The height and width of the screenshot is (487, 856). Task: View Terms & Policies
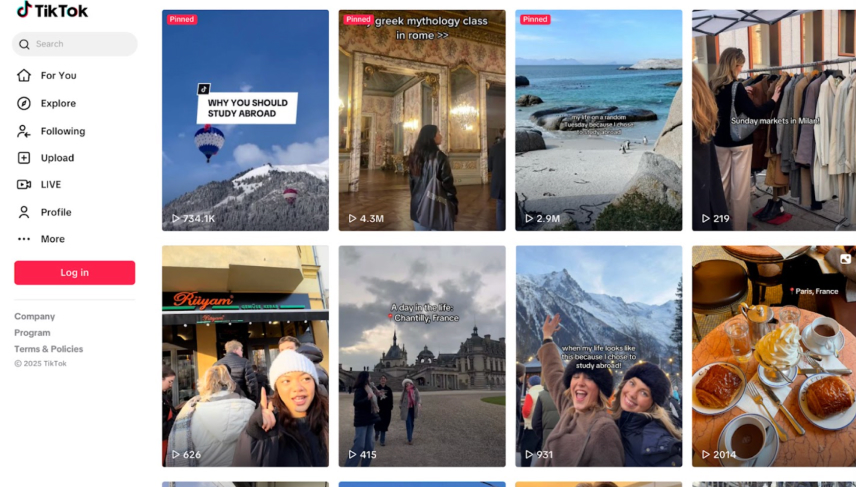point(49,349)
